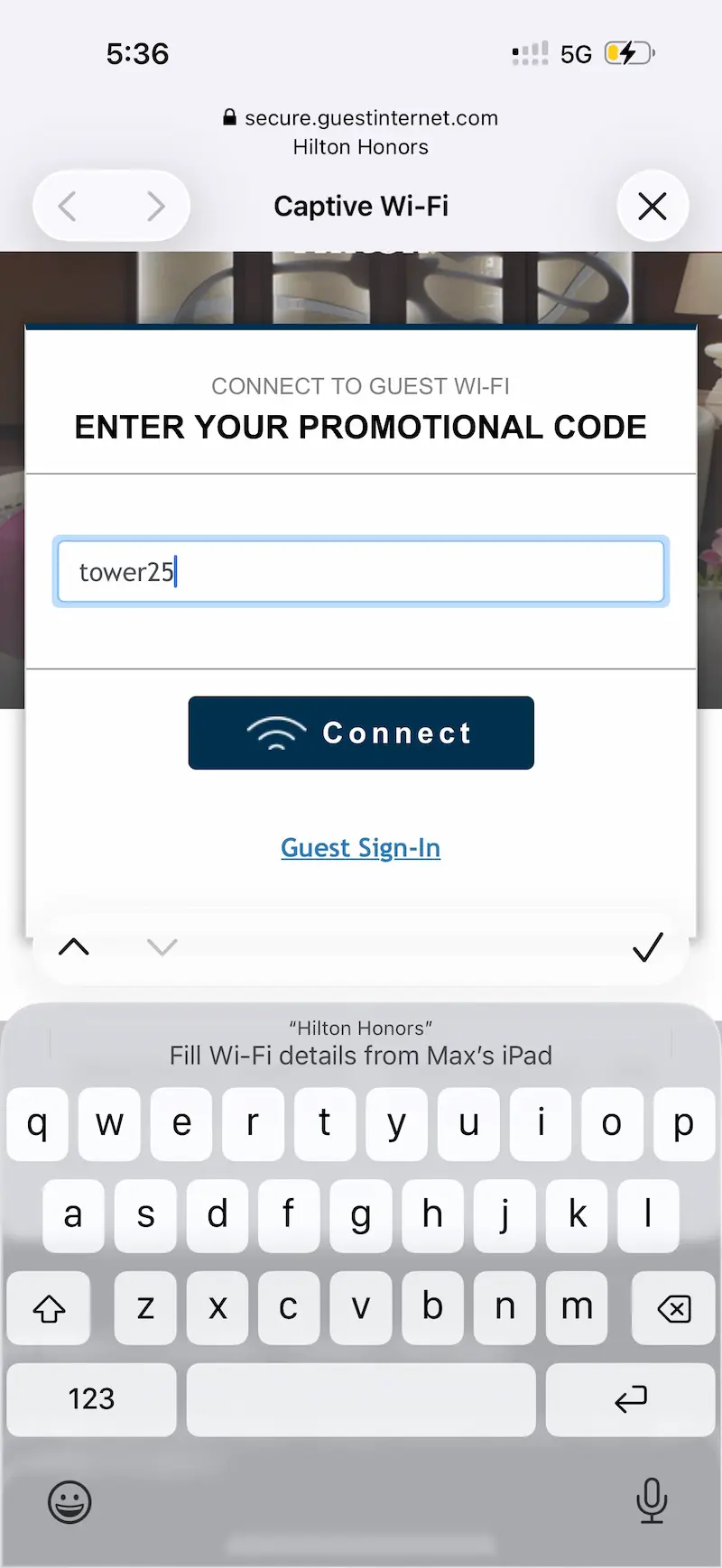Close the Captive Wi-Fi page
Screen dimensions: 722x1568
(653, 207)
